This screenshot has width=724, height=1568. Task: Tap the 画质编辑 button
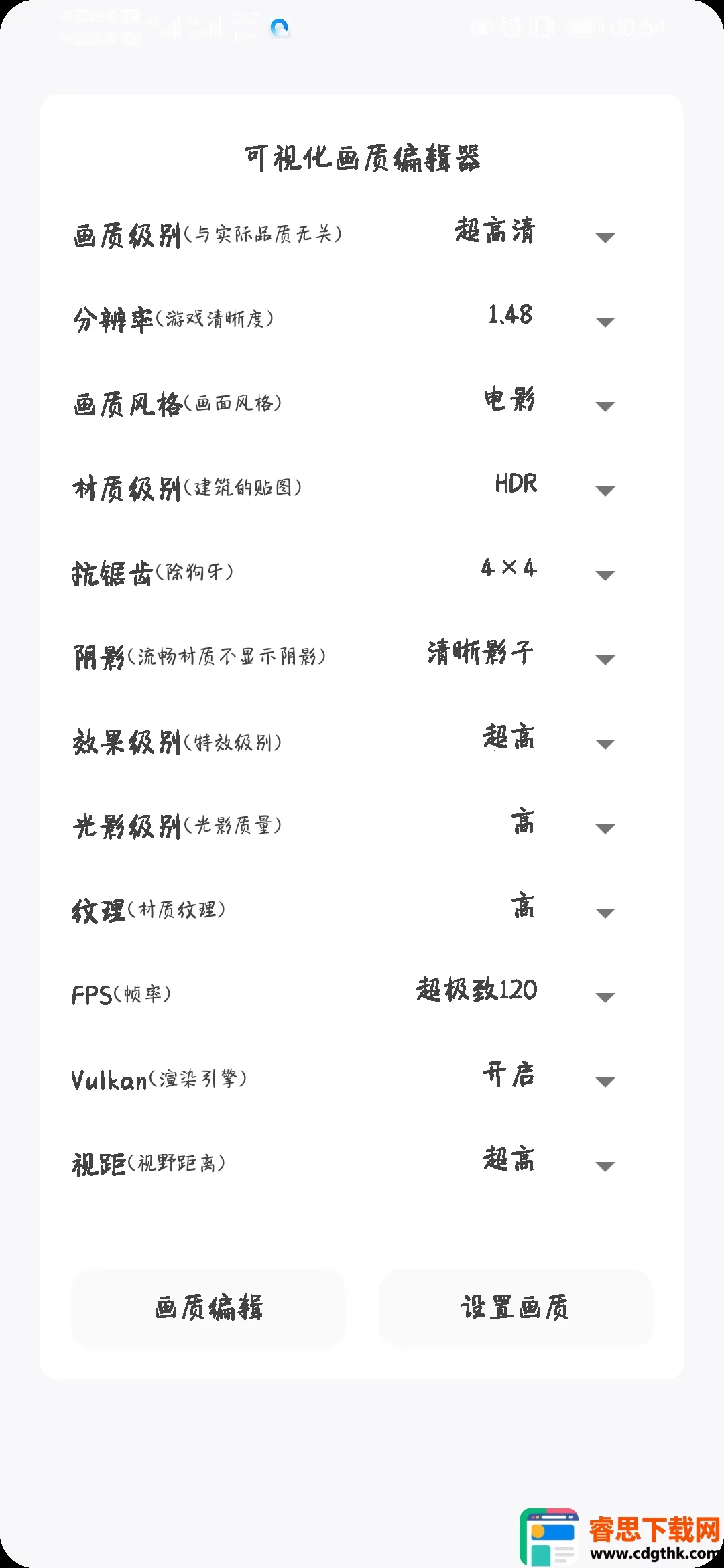tap(208, 1307)
